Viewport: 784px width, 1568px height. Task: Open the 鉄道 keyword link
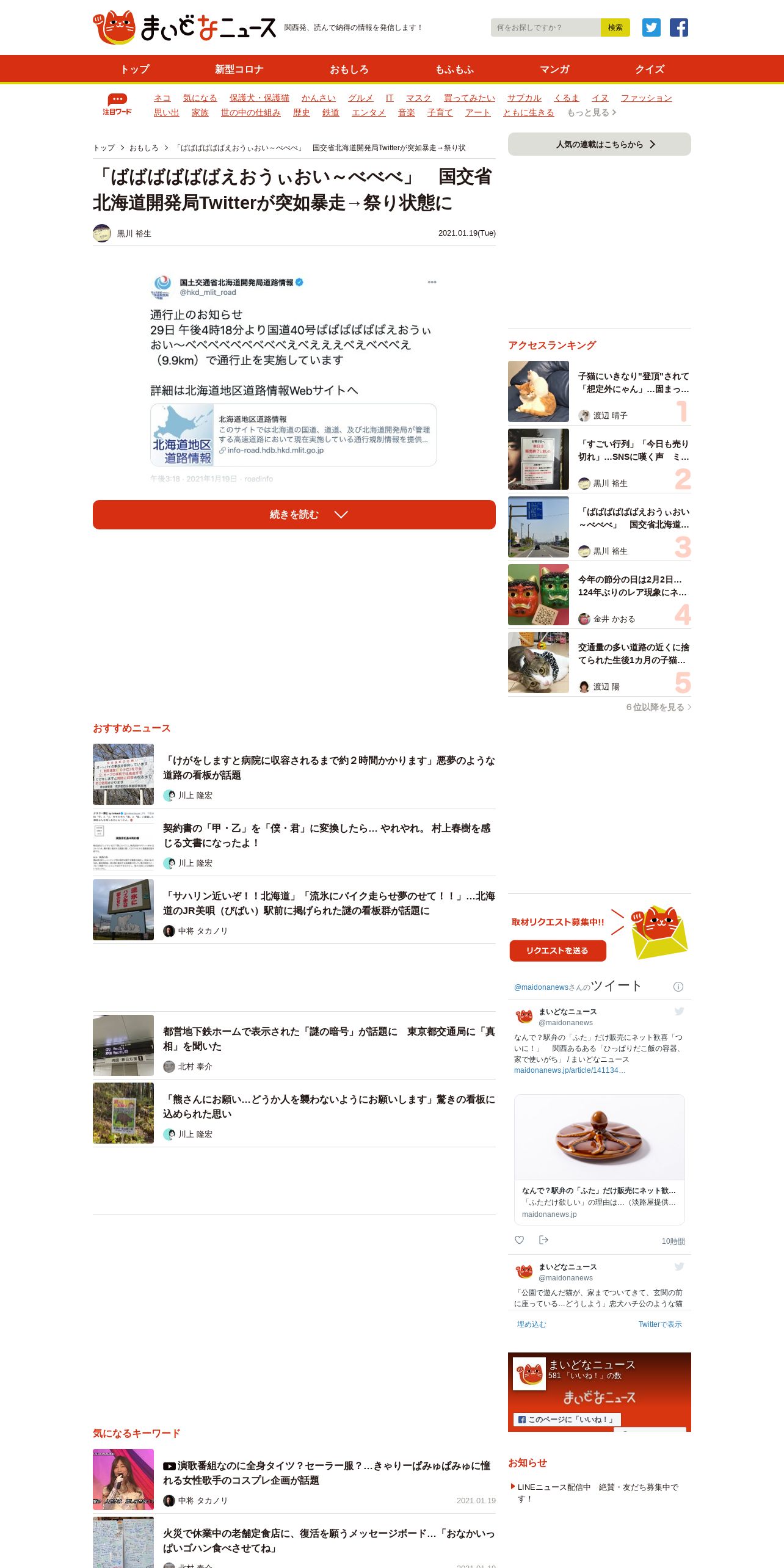(330, 112)
